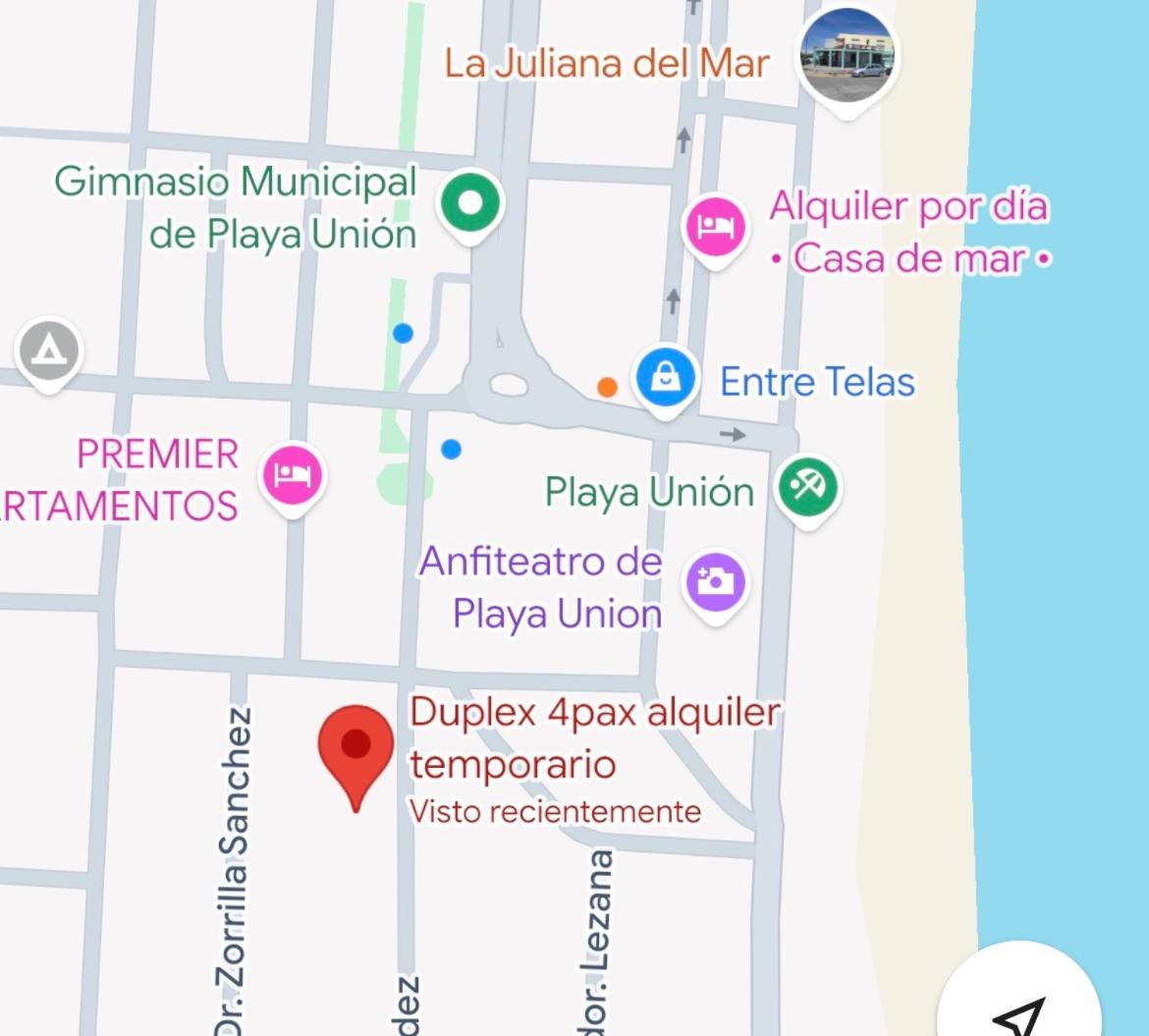Viewport: 1149px width, 1036px height.
Task: Select Gimnasio Municipal de Playa Unión marker
Action: tap(470, 203)
